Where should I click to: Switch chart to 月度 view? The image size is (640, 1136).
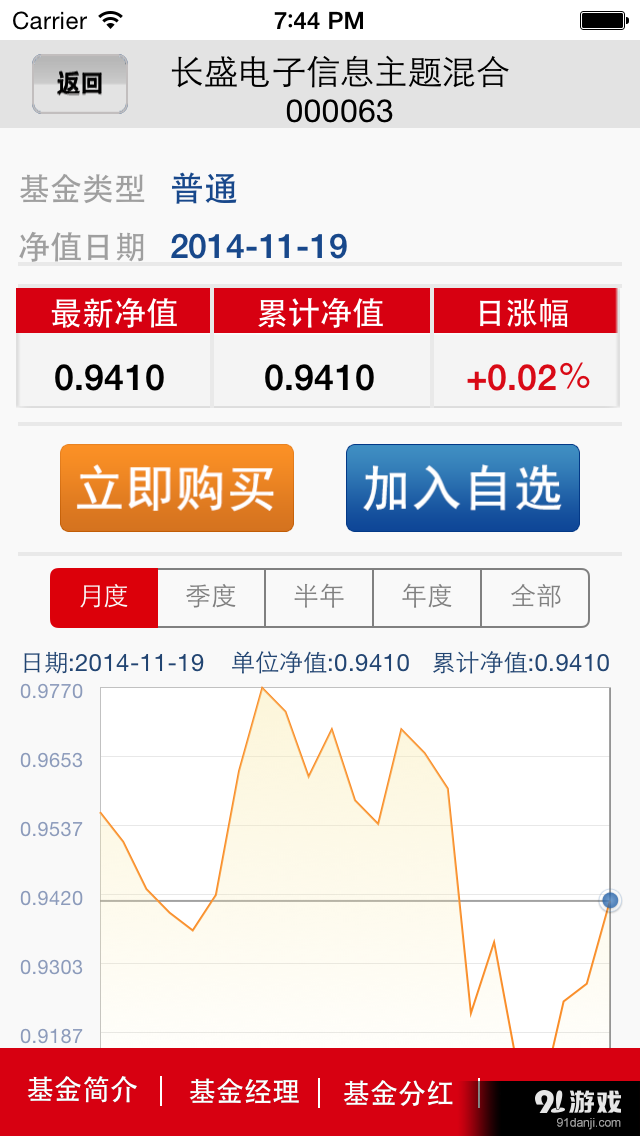pos(105,597)
